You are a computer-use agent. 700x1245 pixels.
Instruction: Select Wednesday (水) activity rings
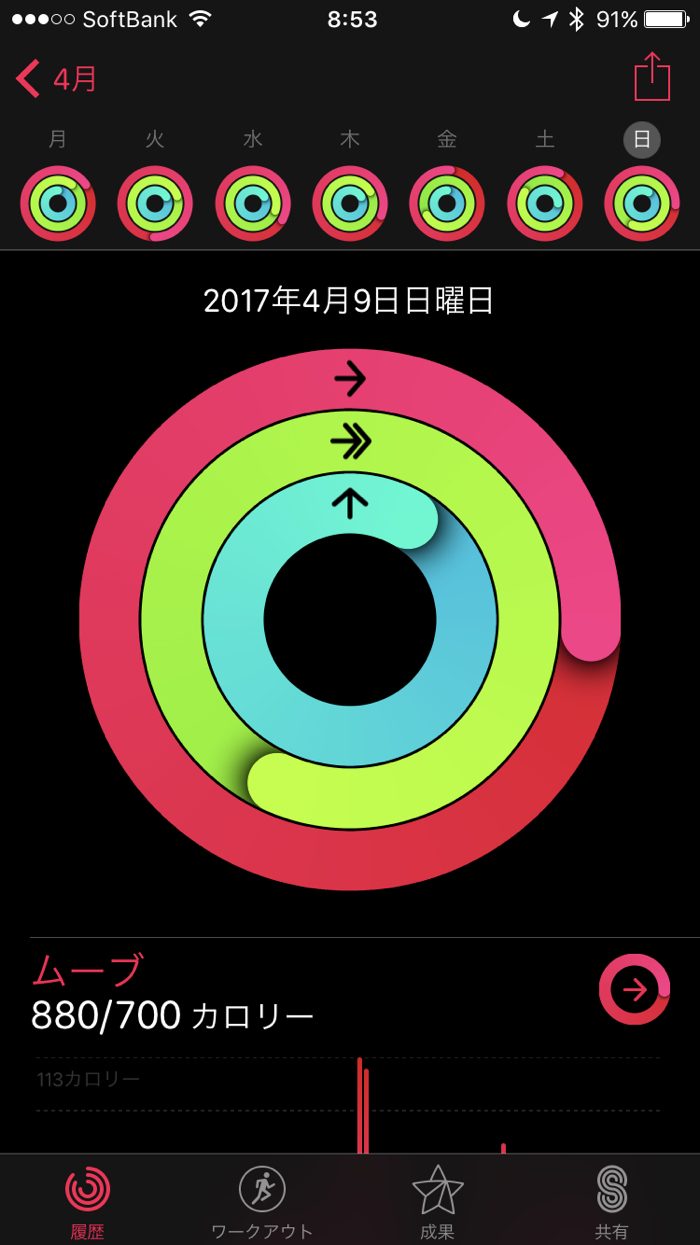(x=253, y=204)
